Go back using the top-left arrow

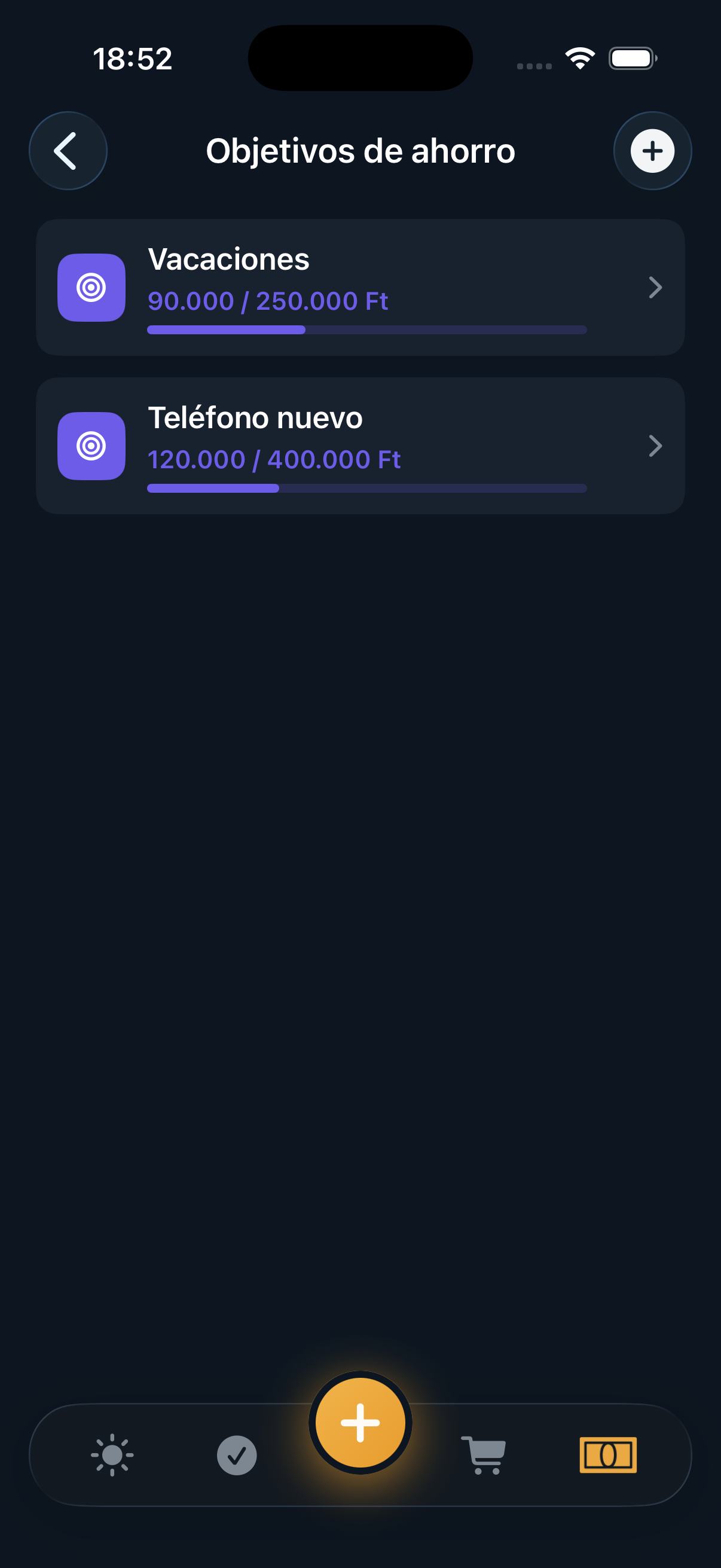coord(68,150)
